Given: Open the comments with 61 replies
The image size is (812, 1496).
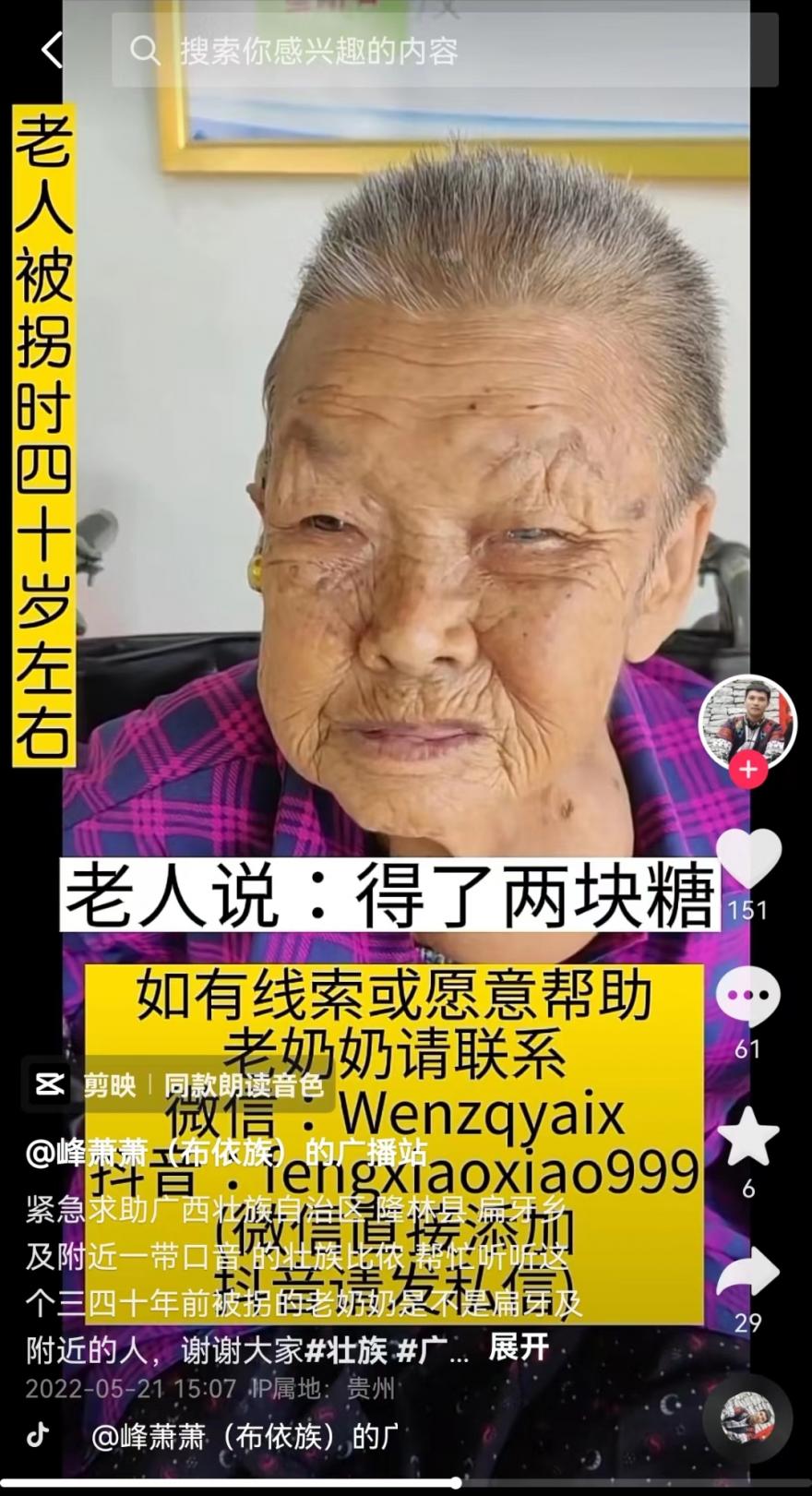Looking at the screenshot, I should (x=748, y=997).
